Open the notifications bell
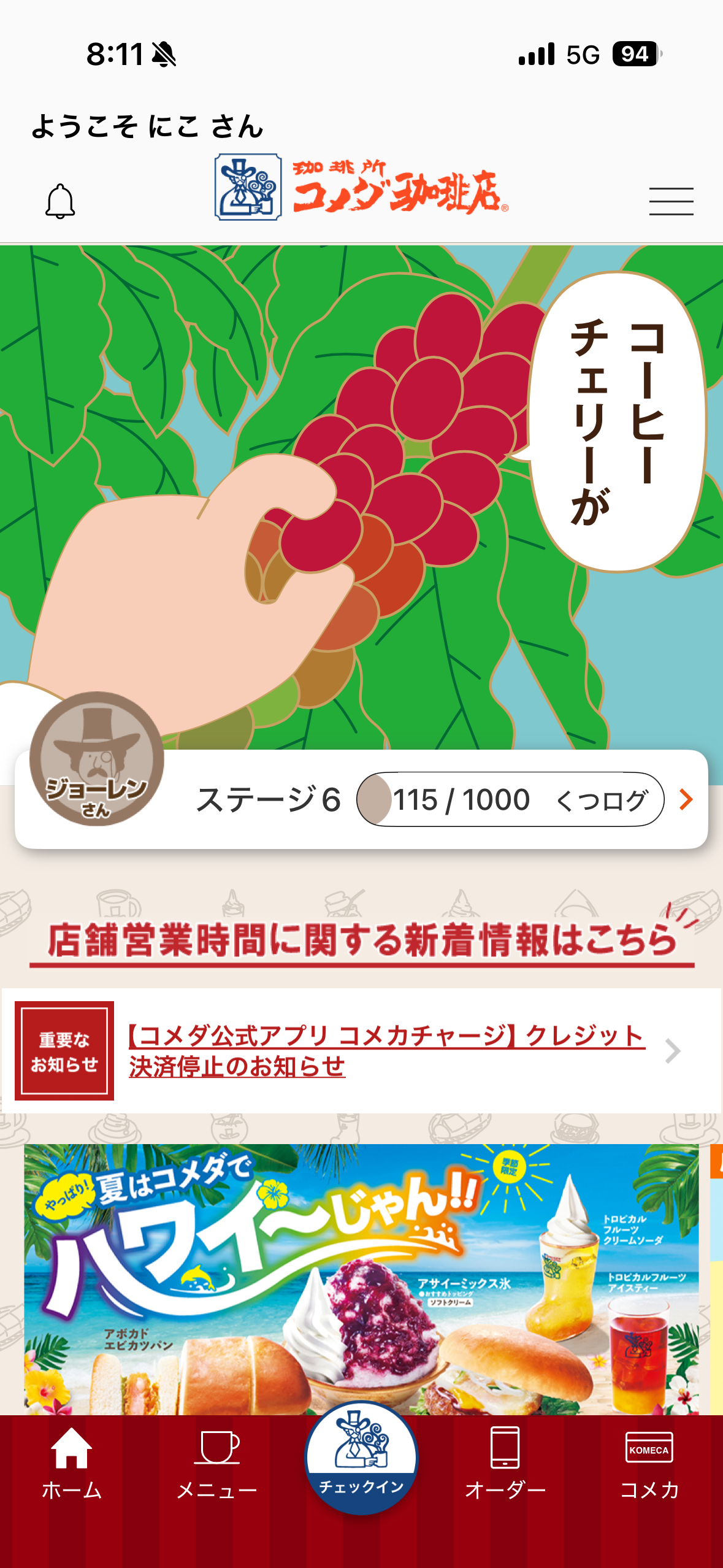The width and height of the screenshot is (723, 1568). [60, 201]
